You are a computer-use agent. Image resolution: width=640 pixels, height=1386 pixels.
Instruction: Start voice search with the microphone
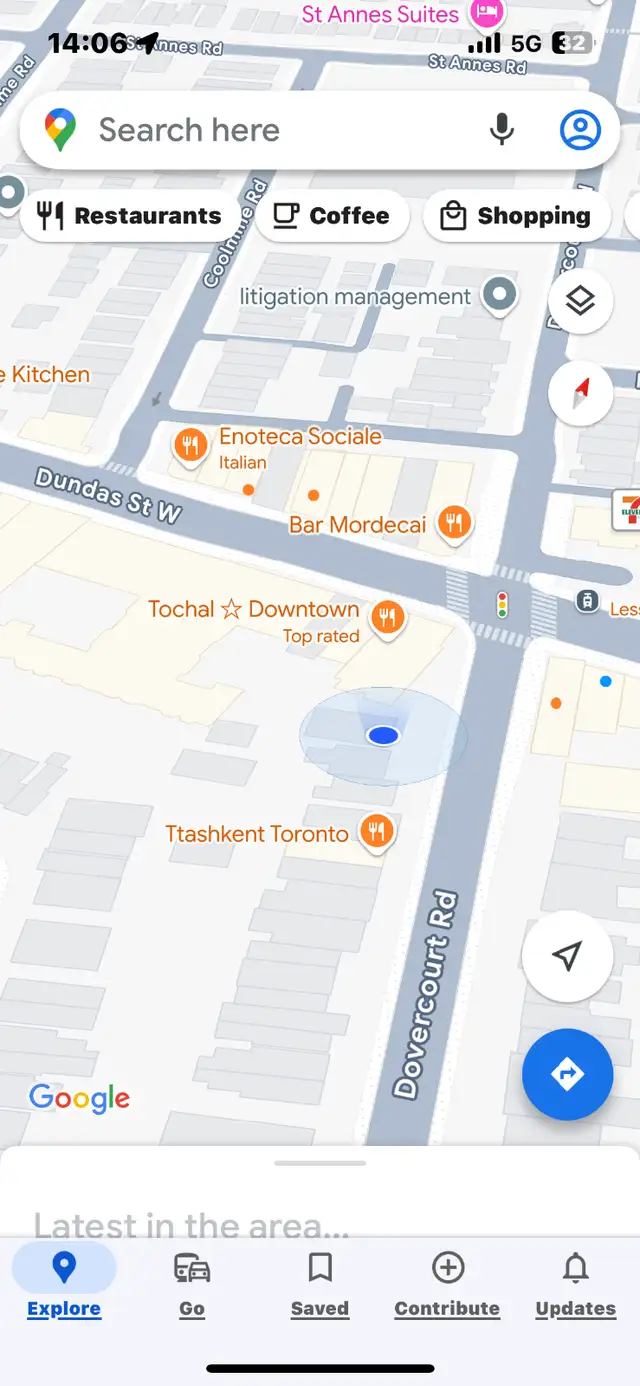click(502, 130)
